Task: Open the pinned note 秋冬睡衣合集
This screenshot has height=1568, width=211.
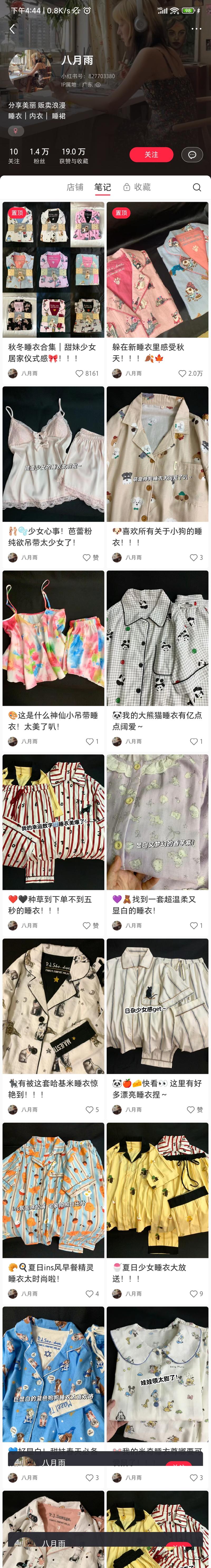Action: pyautogui.click(x=54, y=270)
